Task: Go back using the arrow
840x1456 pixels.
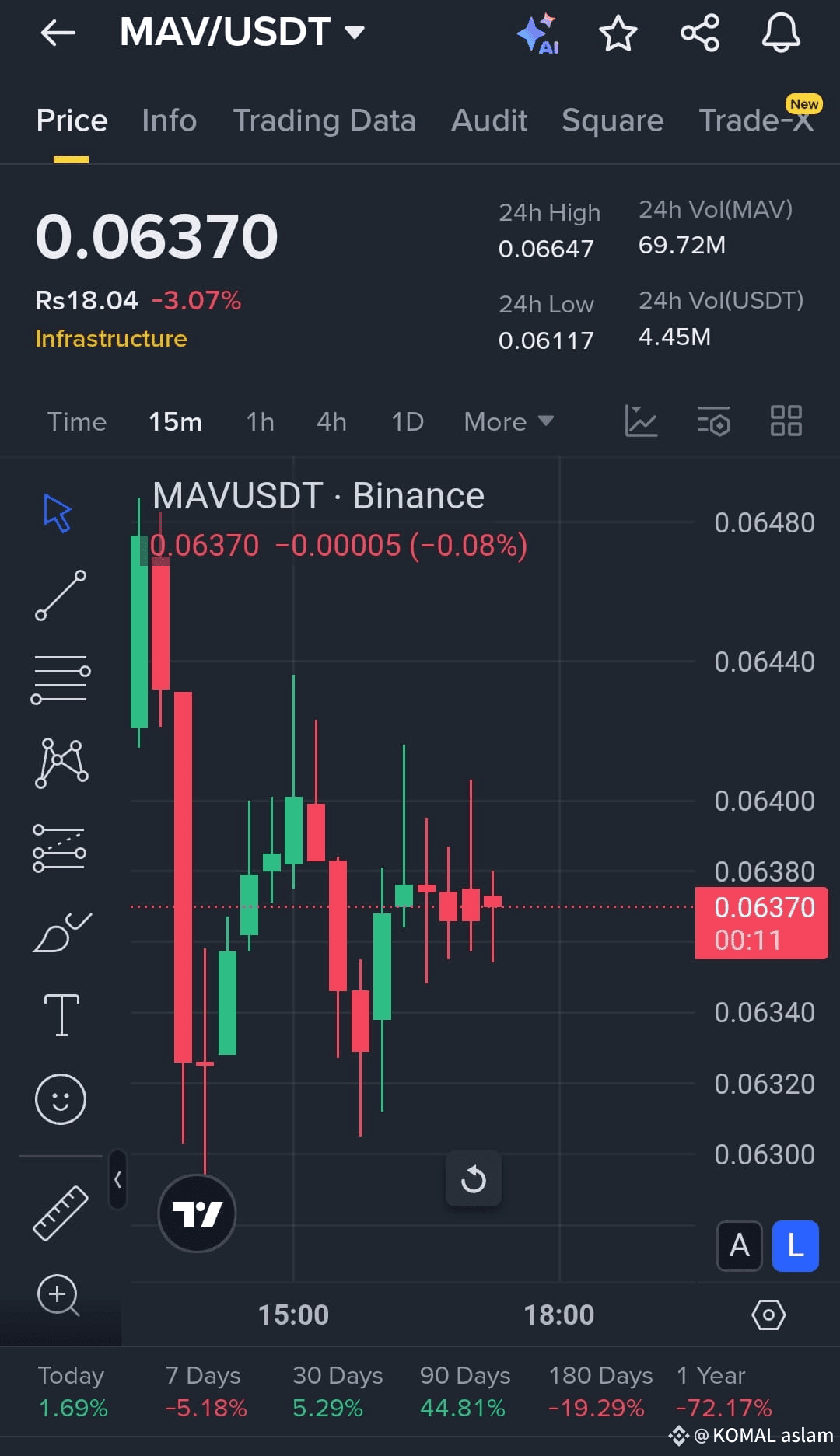Action: [58, 33]
